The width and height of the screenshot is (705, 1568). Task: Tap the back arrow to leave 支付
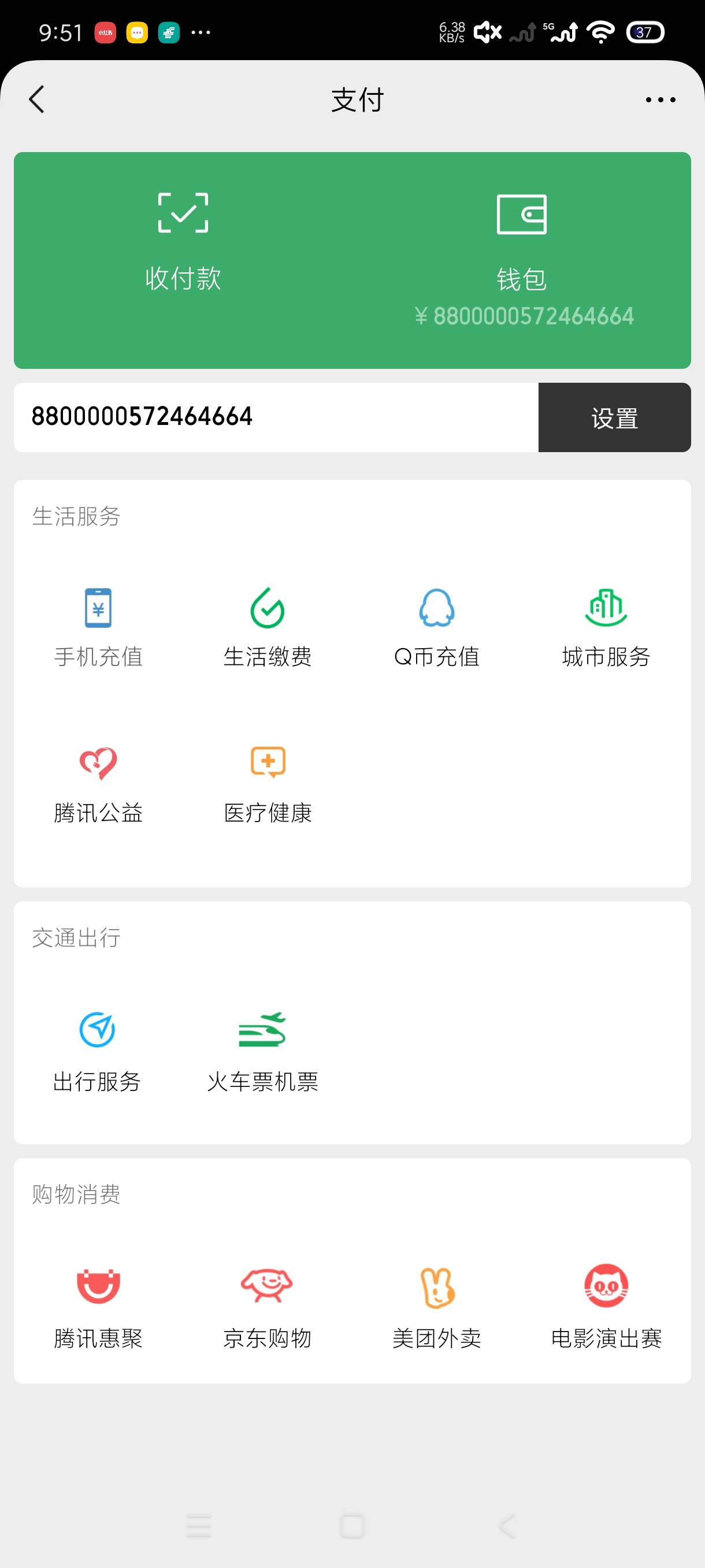36,99
